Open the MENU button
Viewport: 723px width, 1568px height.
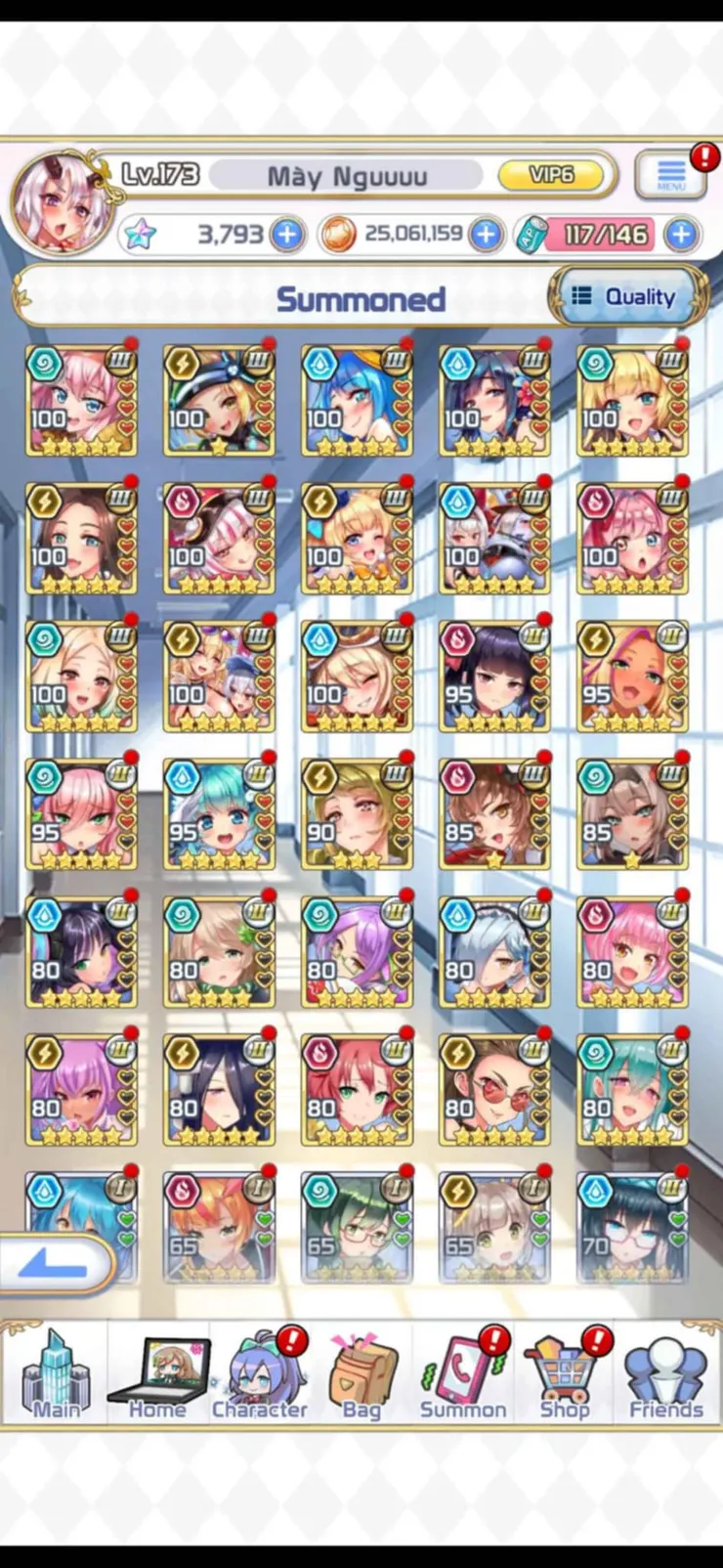tap(670, 176)
